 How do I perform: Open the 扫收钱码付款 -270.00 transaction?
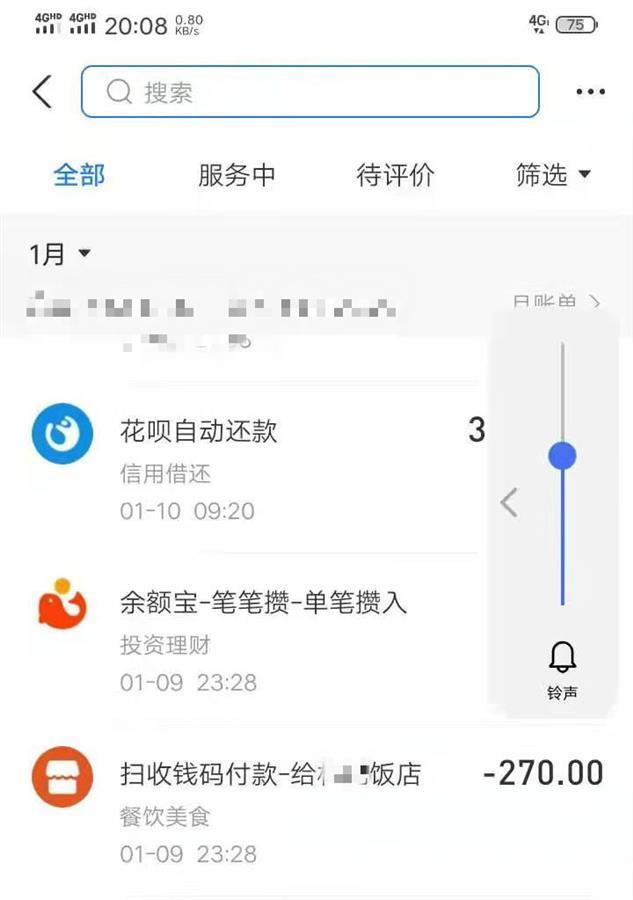[x=300, y=810]
